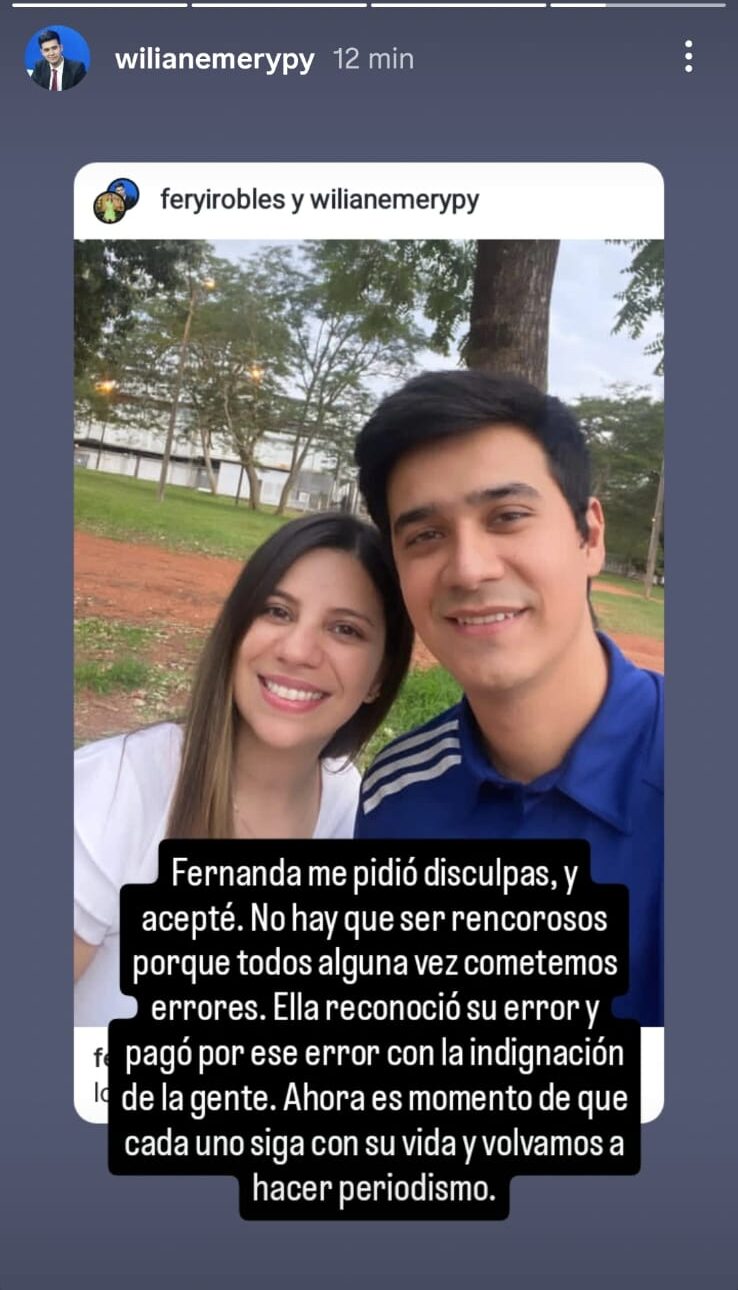The image size is (738, 1290).
Task: Open wilianemerypy's profile picture
Action: (57, 58)
